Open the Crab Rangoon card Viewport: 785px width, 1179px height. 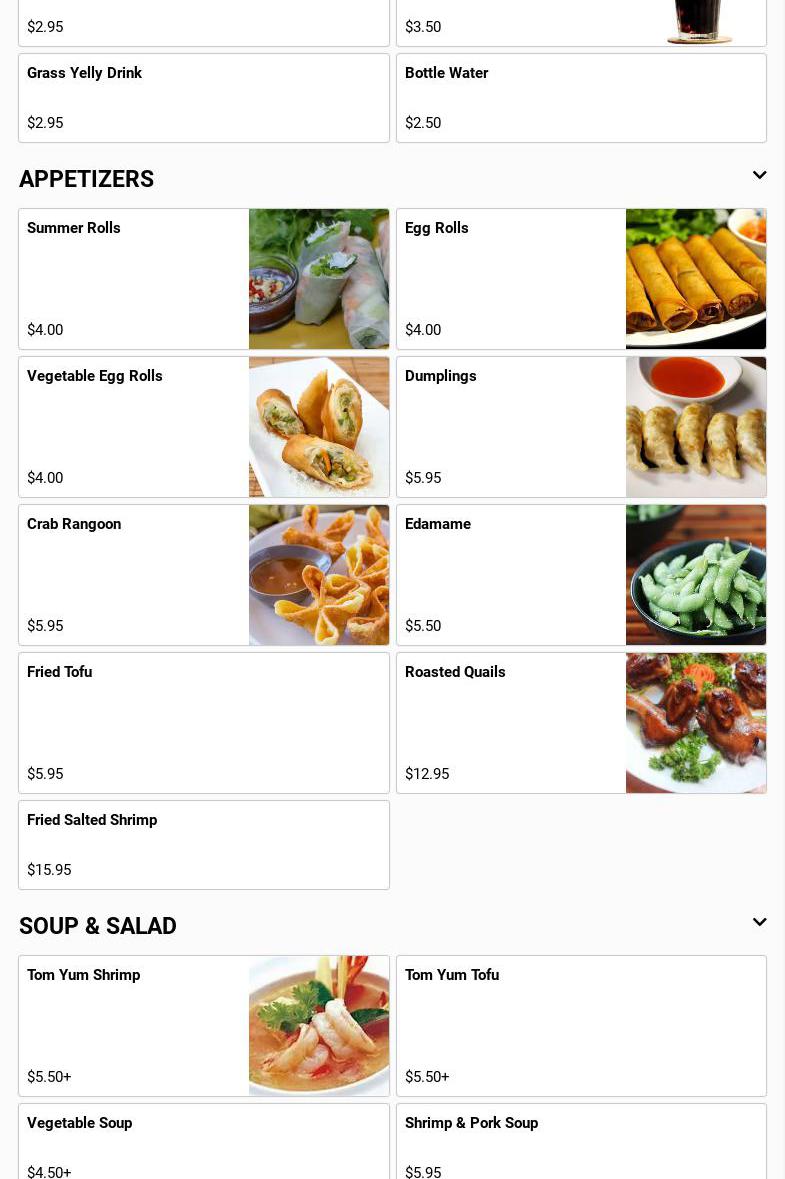(204, 575)
